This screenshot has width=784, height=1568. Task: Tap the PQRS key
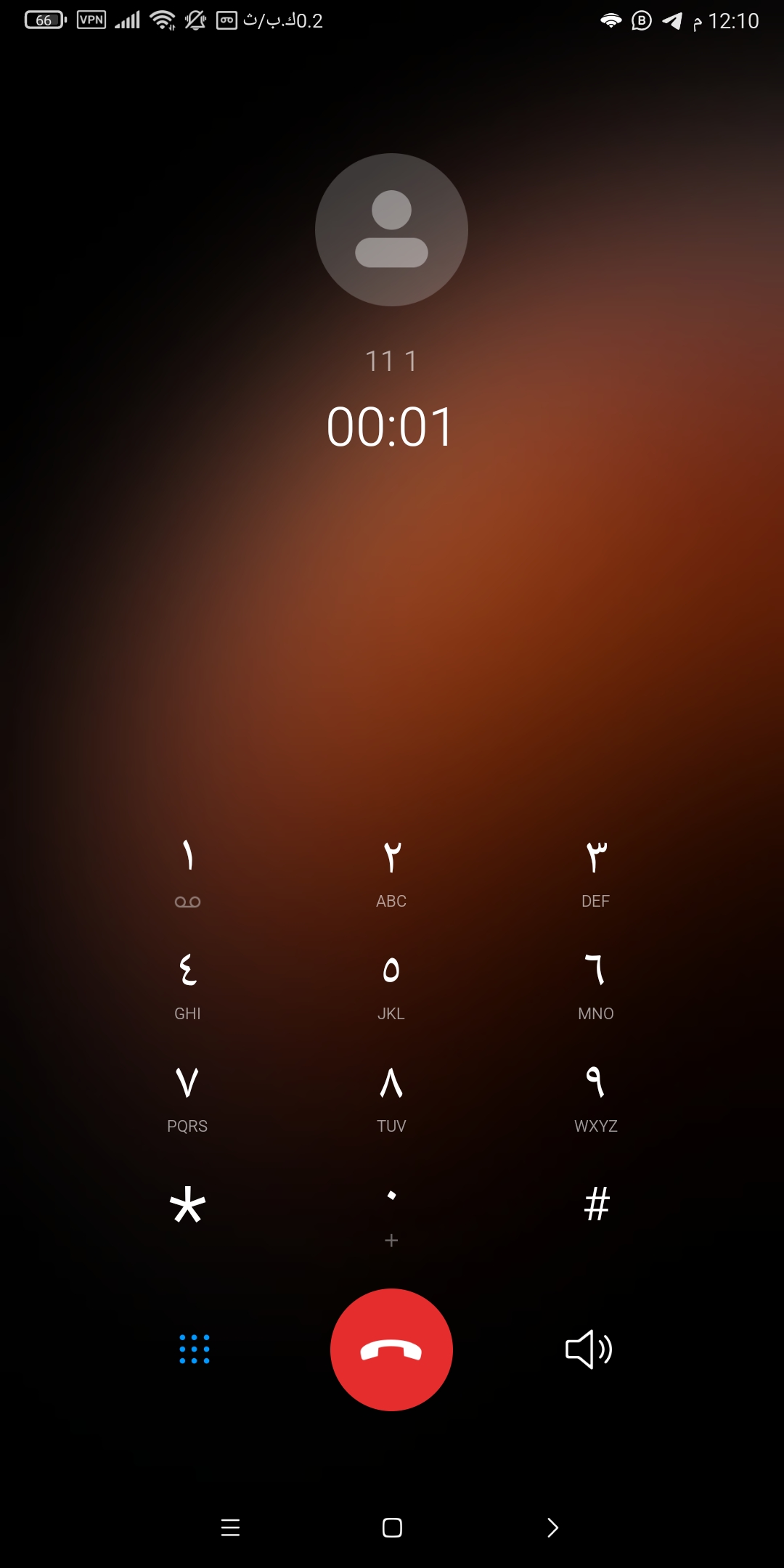[x=187, y=1098]
